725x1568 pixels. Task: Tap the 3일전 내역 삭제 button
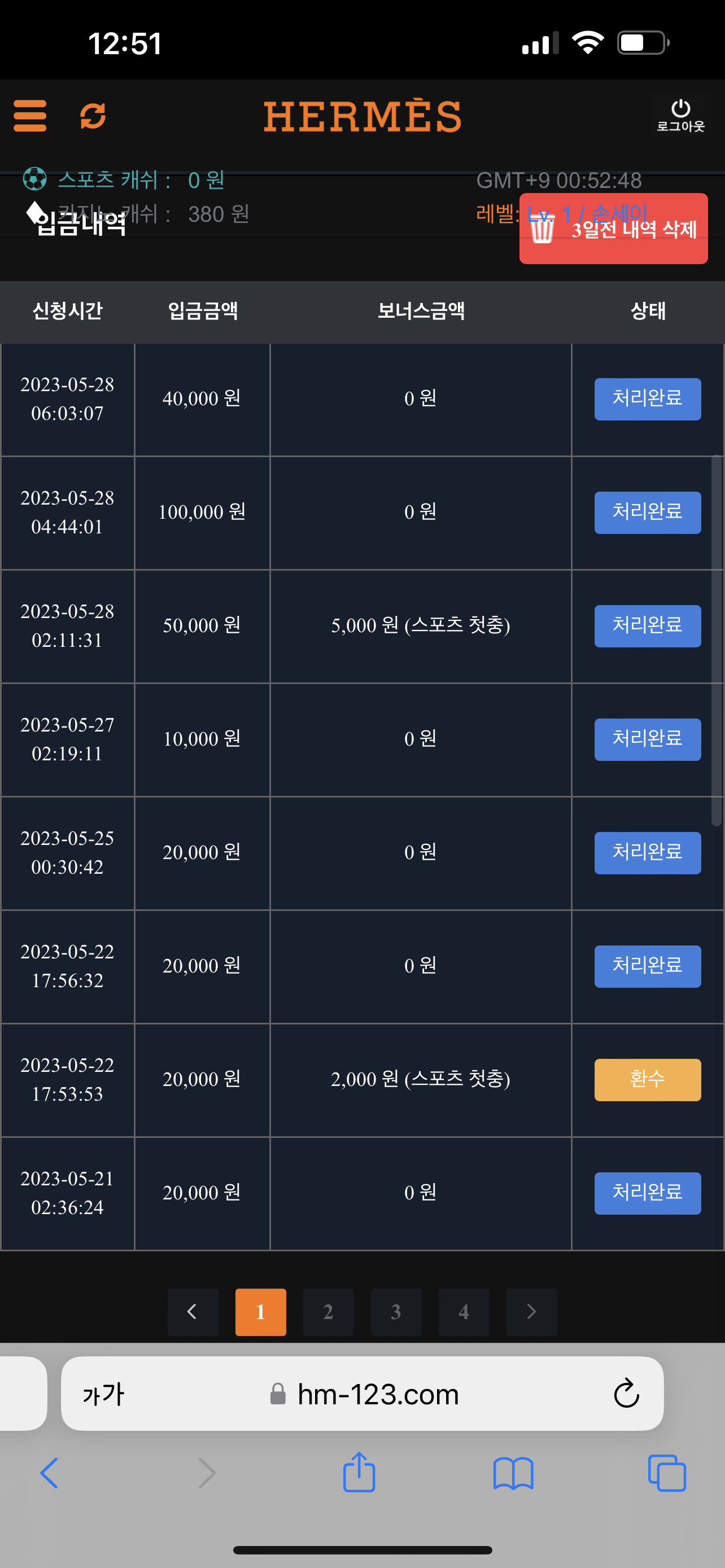pos(613,228)
